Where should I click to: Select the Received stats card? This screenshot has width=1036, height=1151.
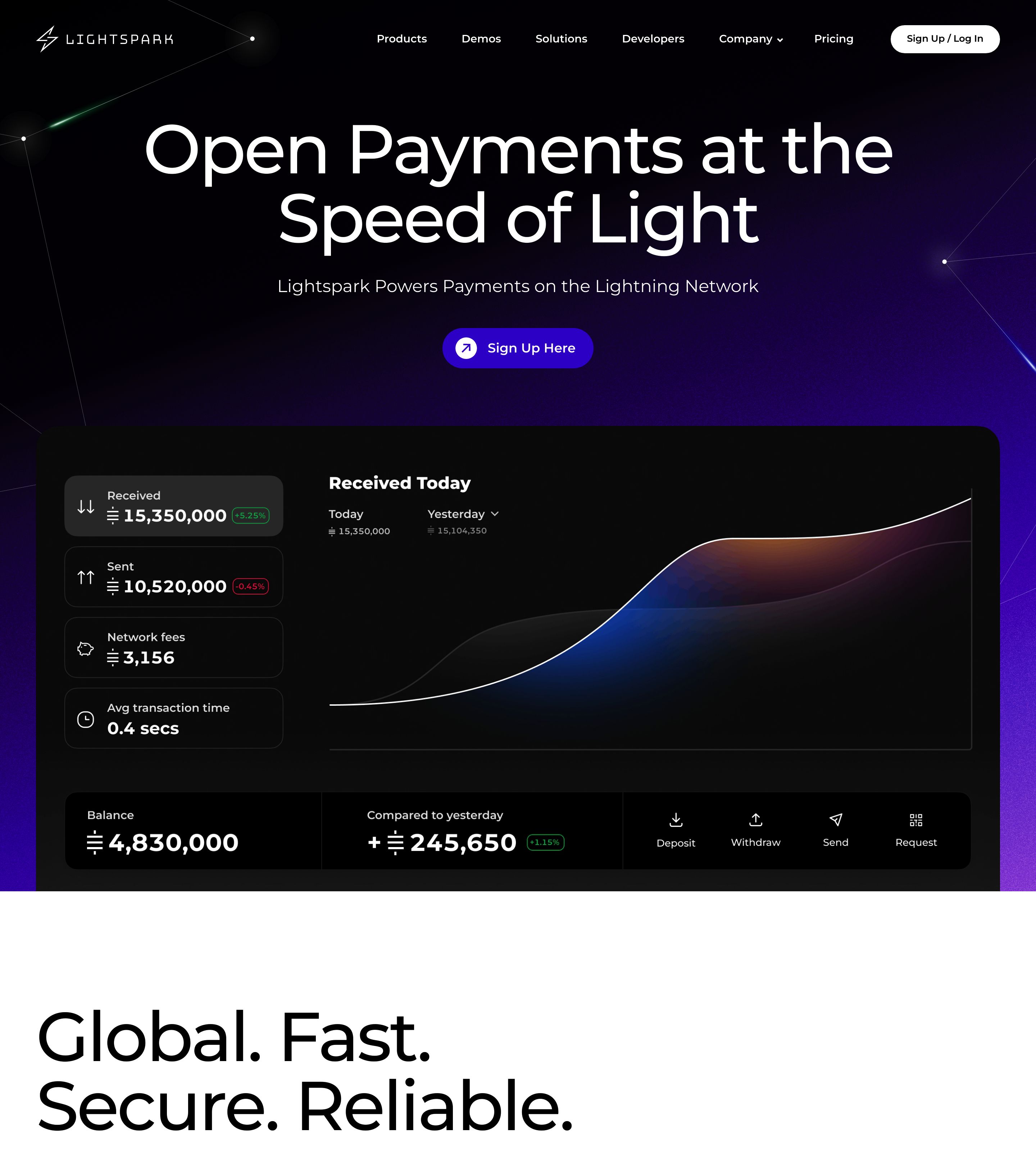click(x=174, y=505)
